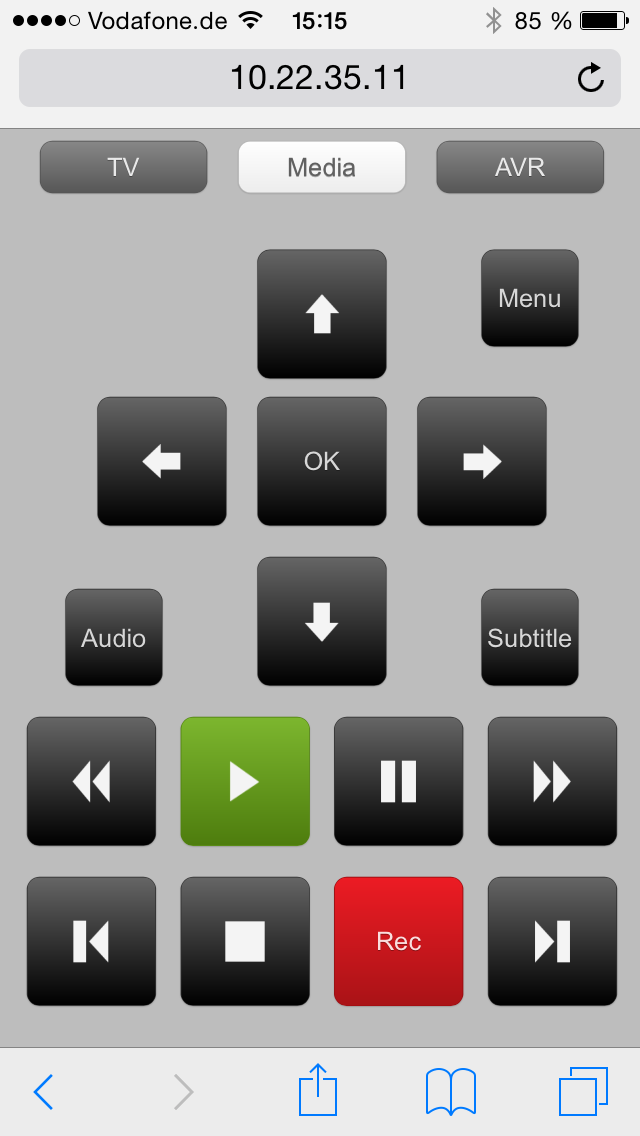Reload the page in the address bar

click(x=591, y=78)
